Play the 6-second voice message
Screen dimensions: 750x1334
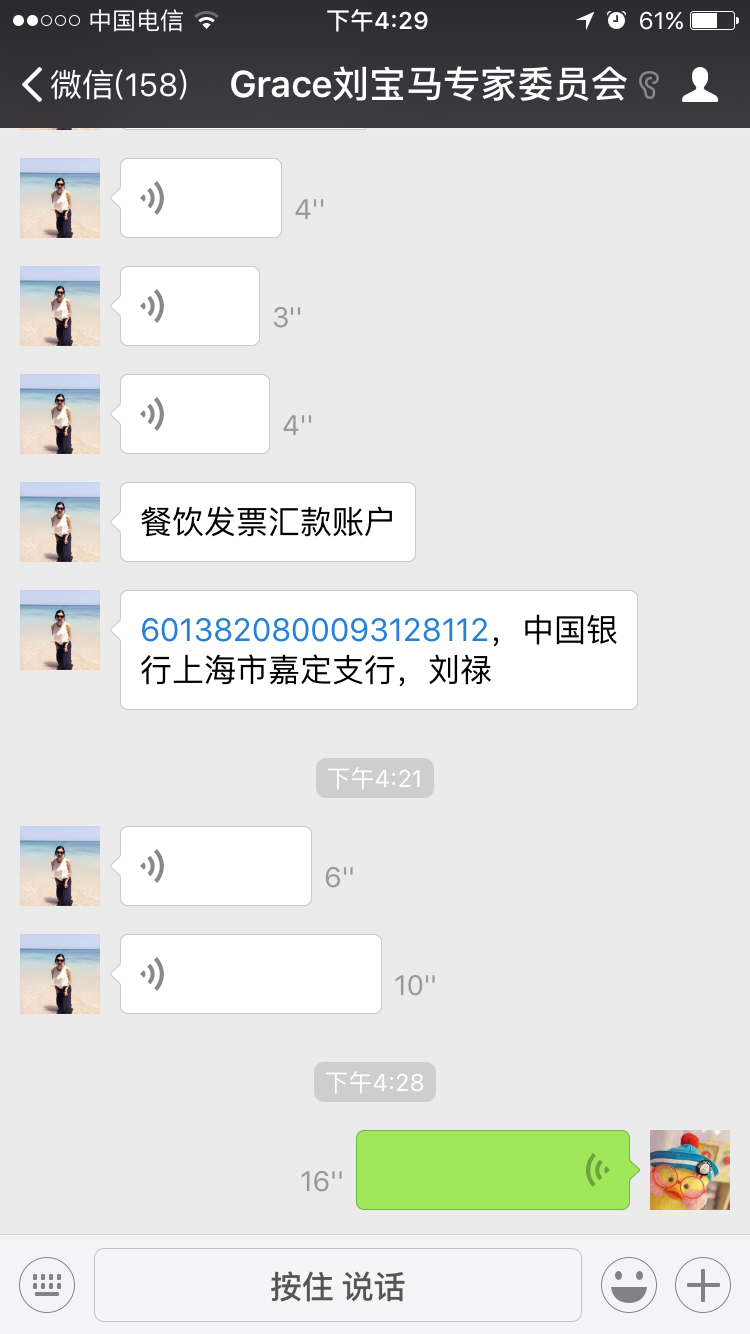click(215, 866)
